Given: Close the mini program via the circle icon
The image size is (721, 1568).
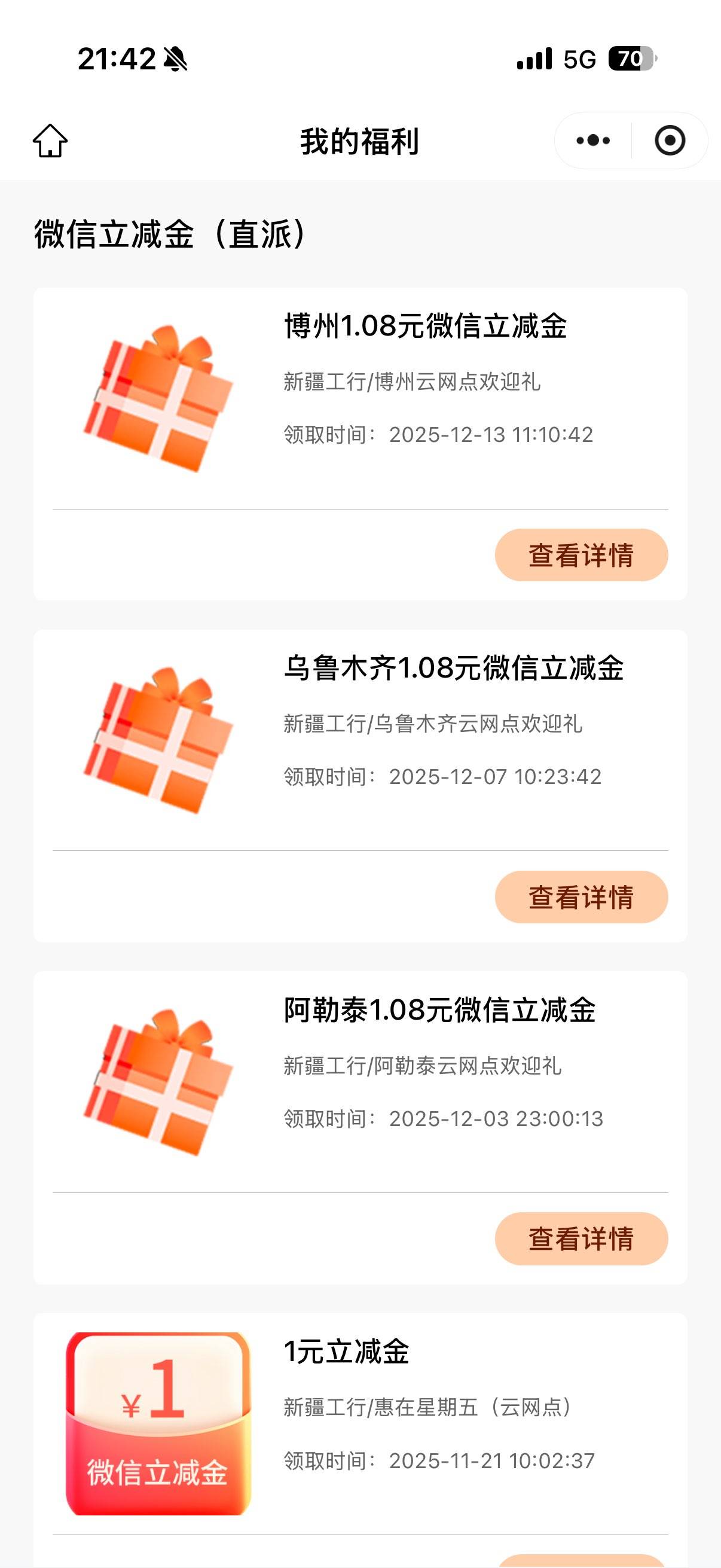Looking at the screenshot, I should coord(670,141).
